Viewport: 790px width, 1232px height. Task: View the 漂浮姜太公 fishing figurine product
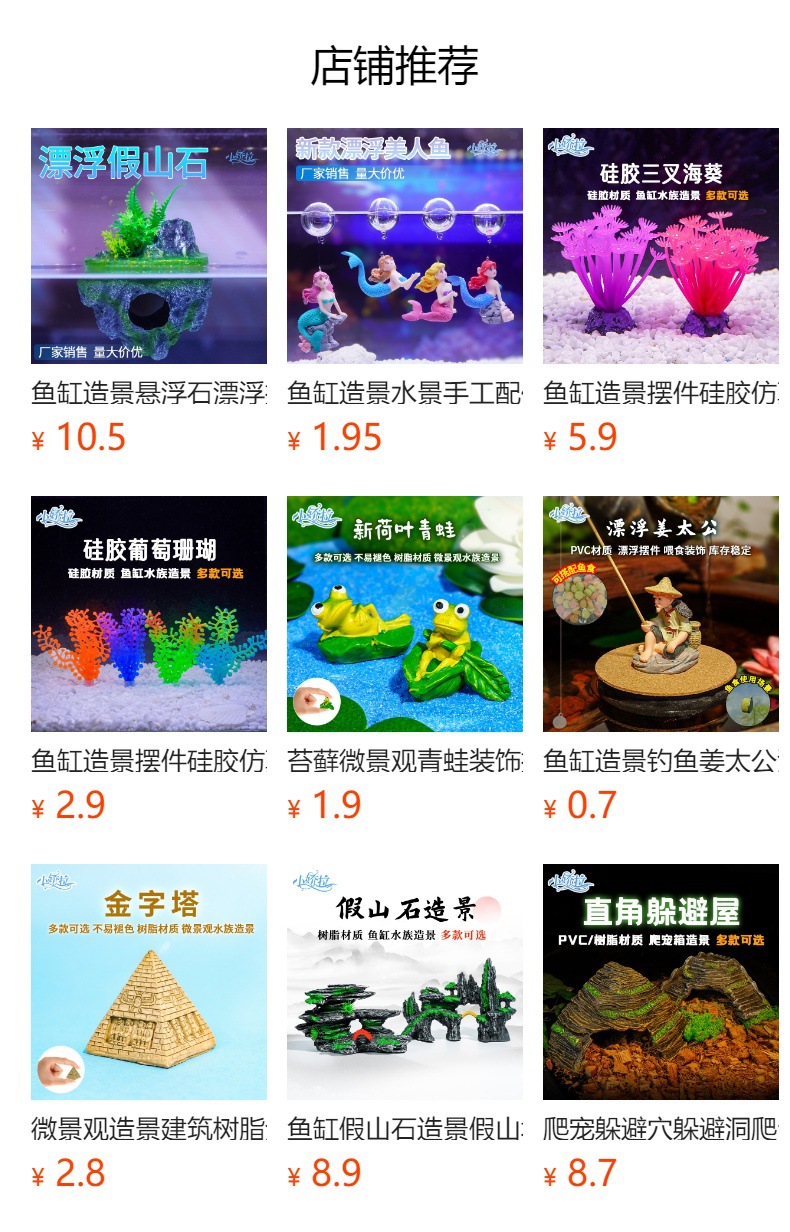click(x=661, y=614)
